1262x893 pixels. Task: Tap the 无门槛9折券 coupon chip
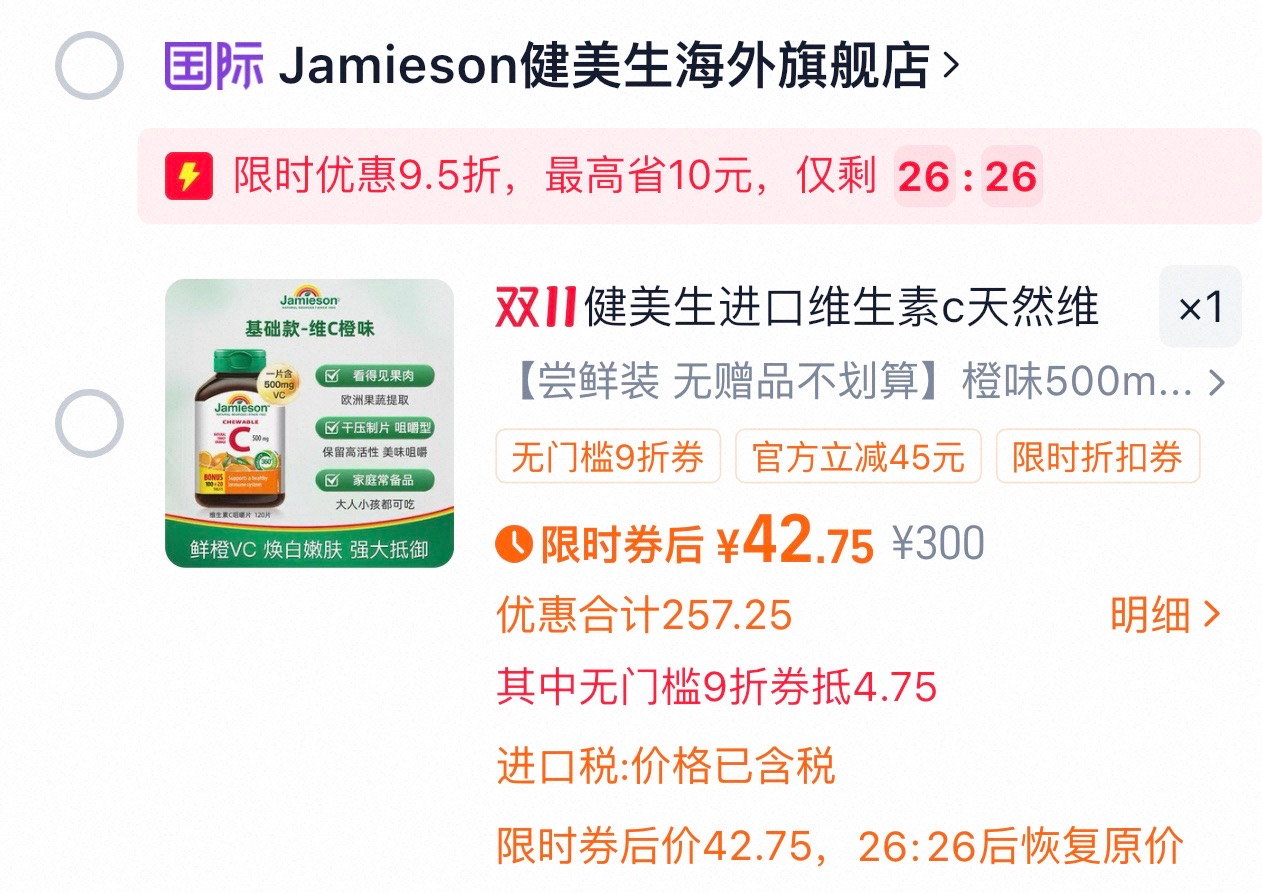pyautogui.click(x=608, y=457)
